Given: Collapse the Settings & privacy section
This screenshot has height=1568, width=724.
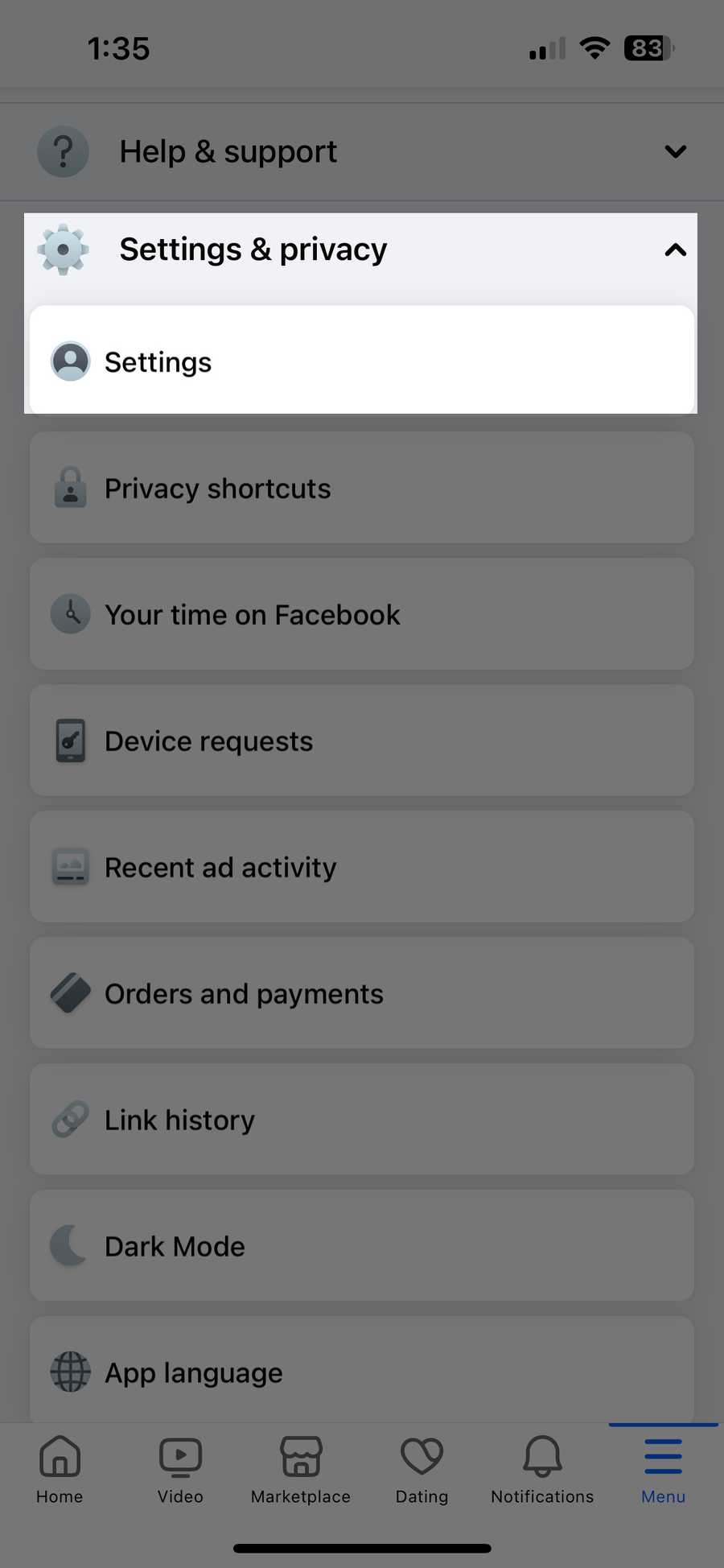Looking at the screenshot, I should [362, 250].
